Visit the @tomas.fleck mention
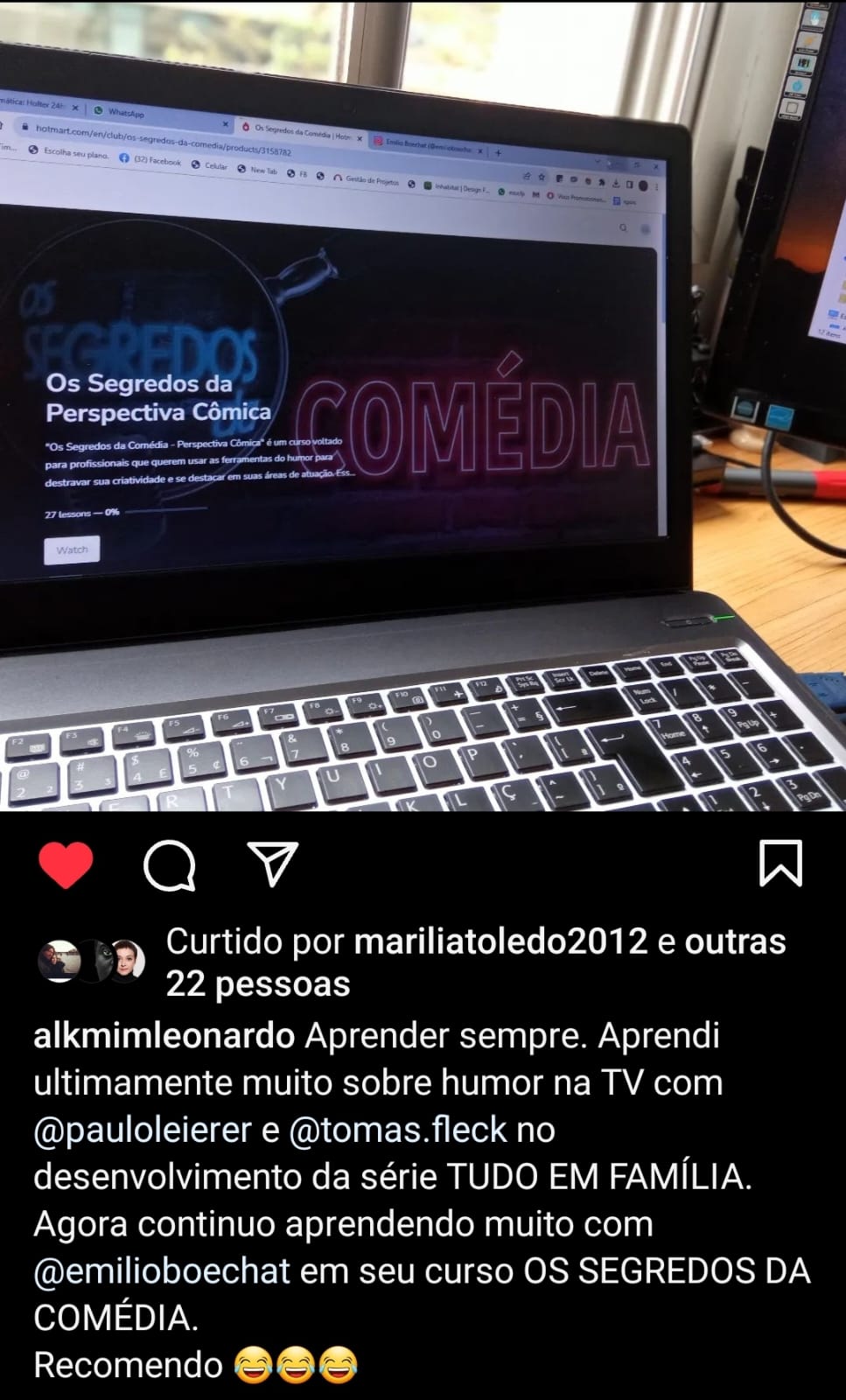 tap(398, 1130)
